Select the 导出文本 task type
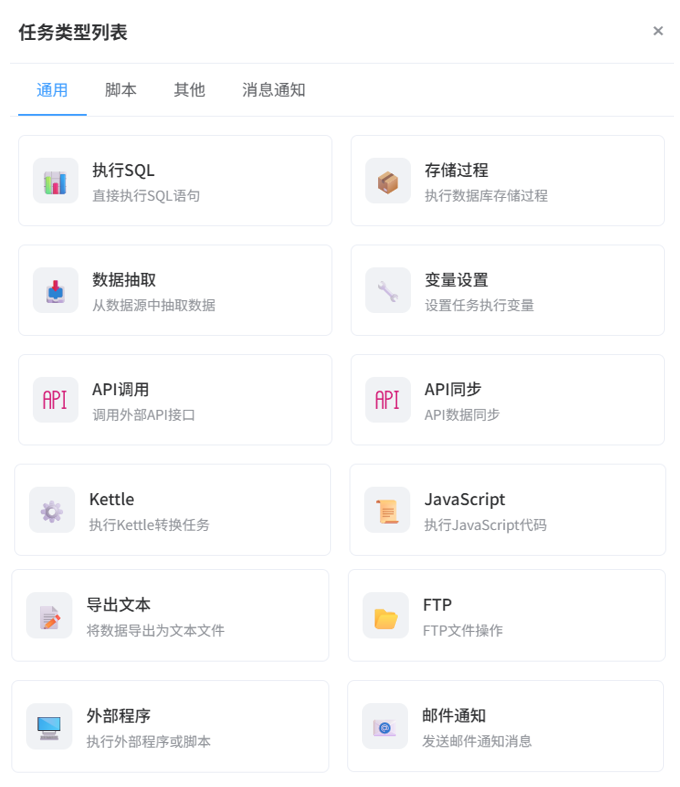 [x=170, y=616]
